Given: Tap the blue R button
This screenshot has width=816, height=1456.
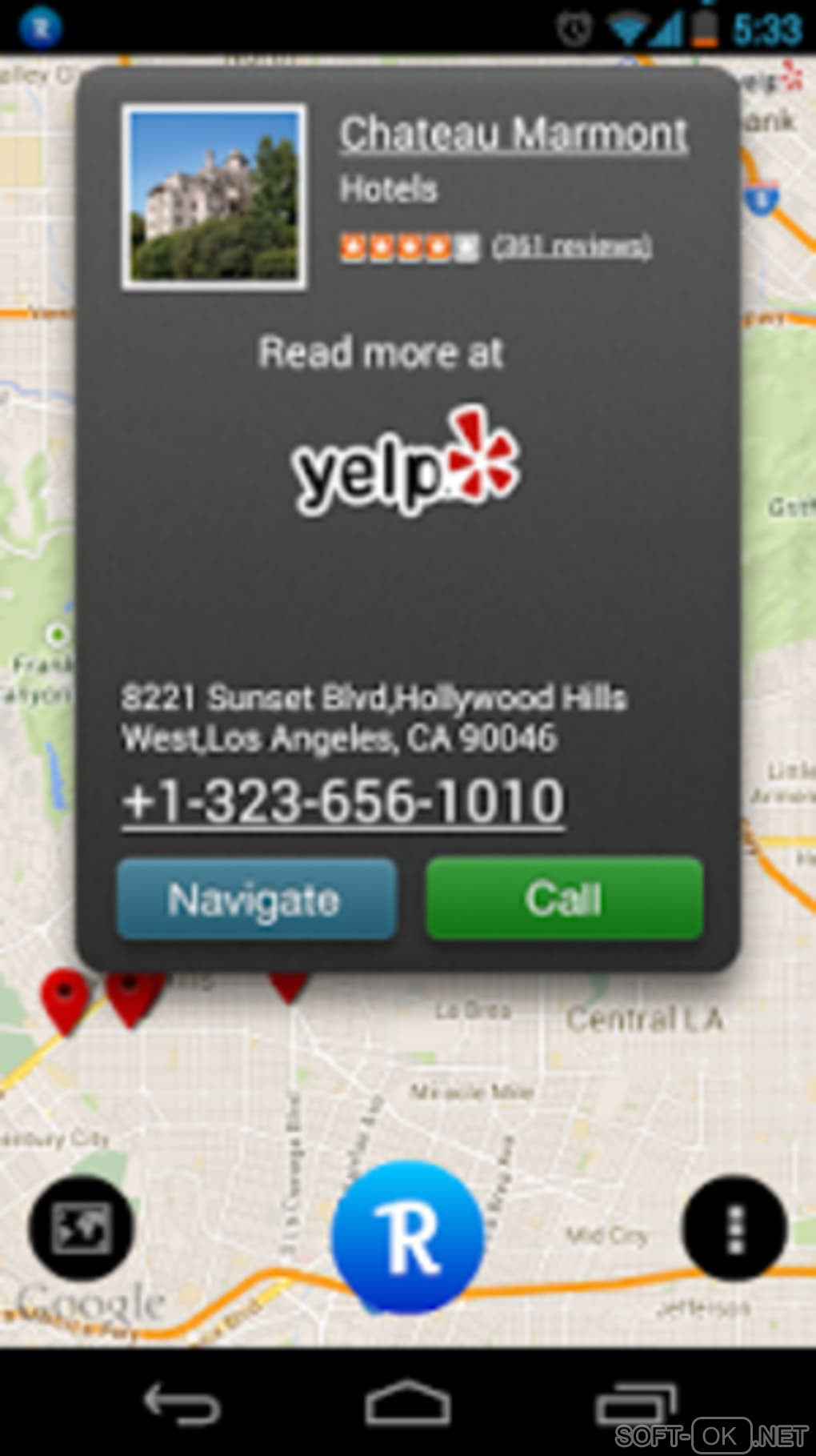Looking at the screenshot, I should tap(408, 1237).
